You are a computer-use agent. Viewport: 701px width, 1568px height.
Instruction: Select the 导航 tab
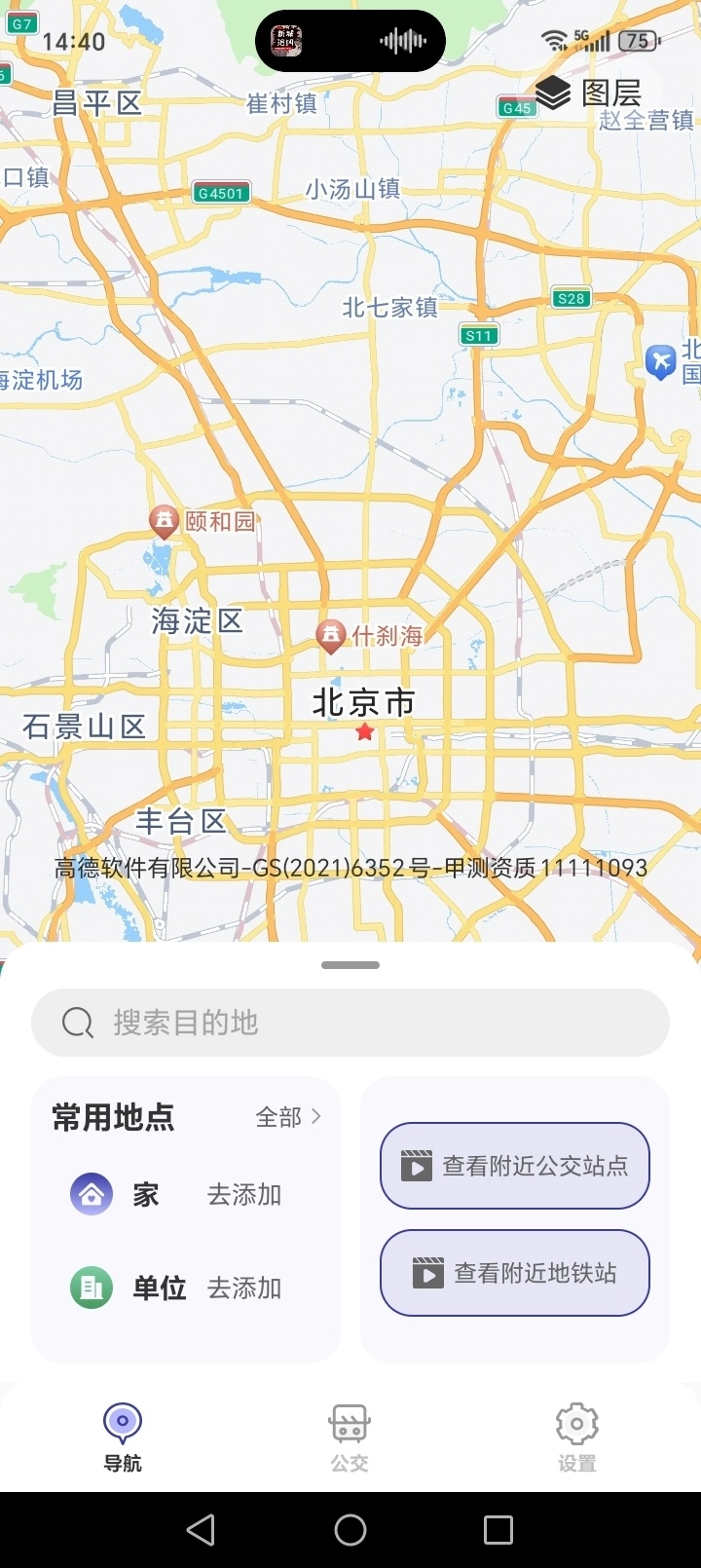click(123, 1437)
